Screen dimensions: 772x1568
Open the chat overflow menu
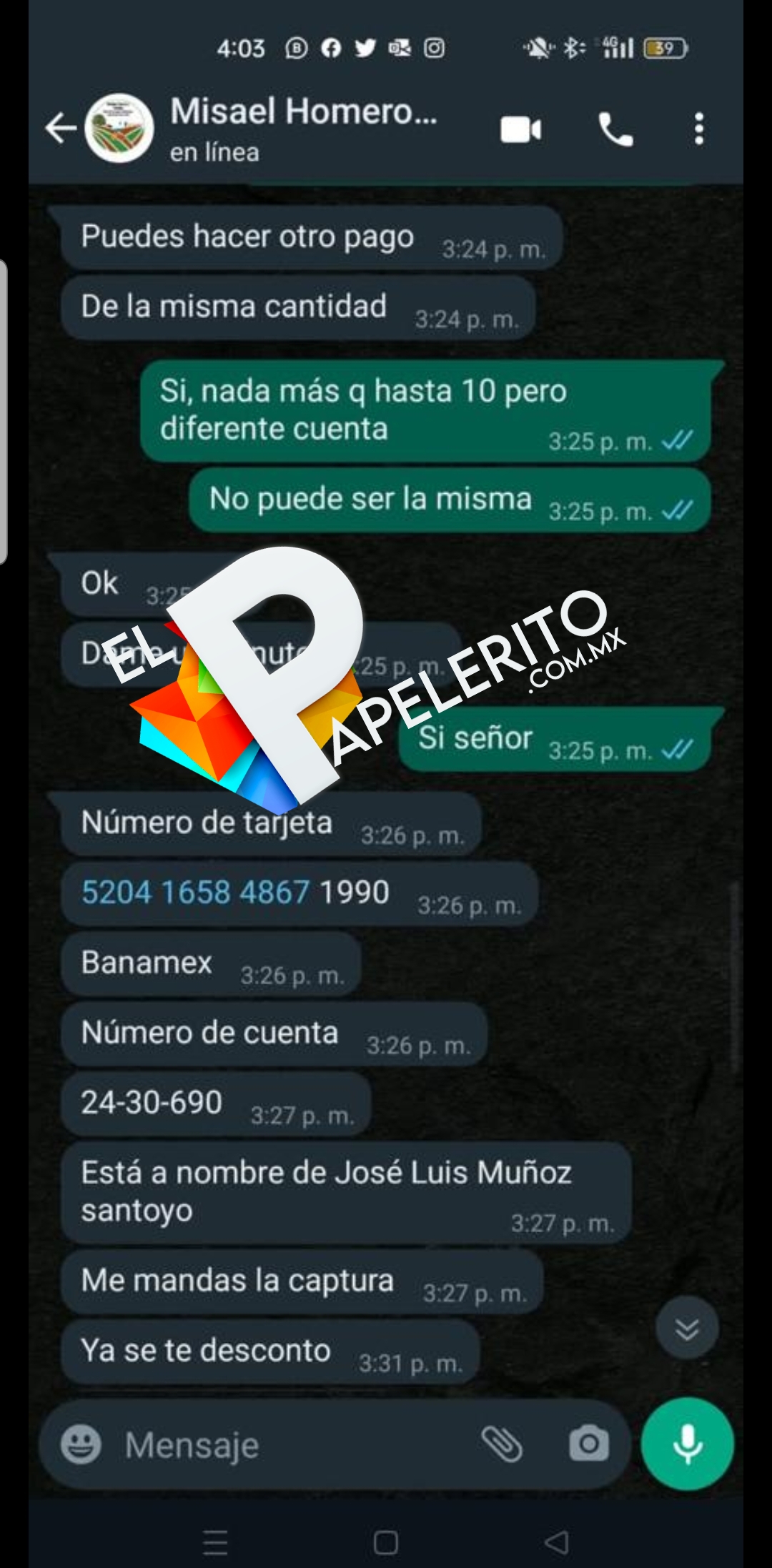pos(698,130)
